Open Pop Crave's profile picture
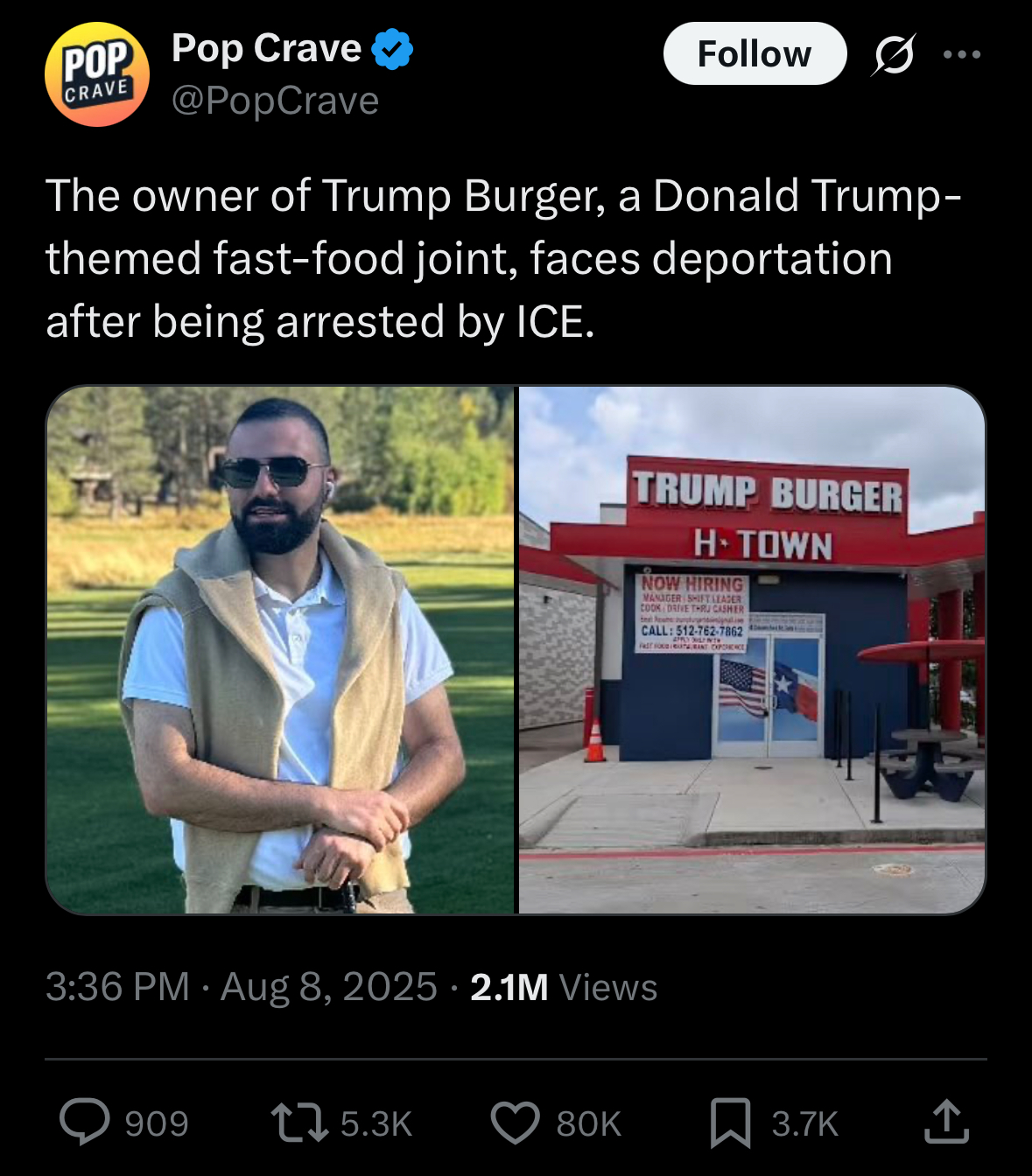Image resolution: width=1032 pixels, height=1176 pixels. (x=97, y=74)
